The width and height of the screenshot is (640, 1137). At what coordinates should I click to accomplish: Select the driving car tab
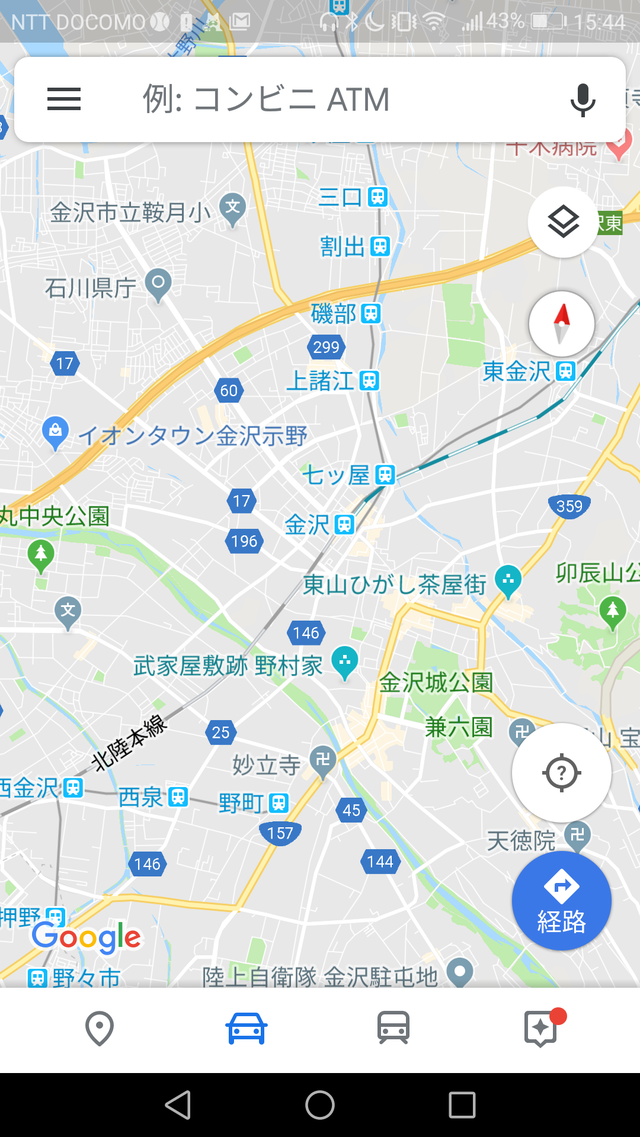pos(246,1029)
